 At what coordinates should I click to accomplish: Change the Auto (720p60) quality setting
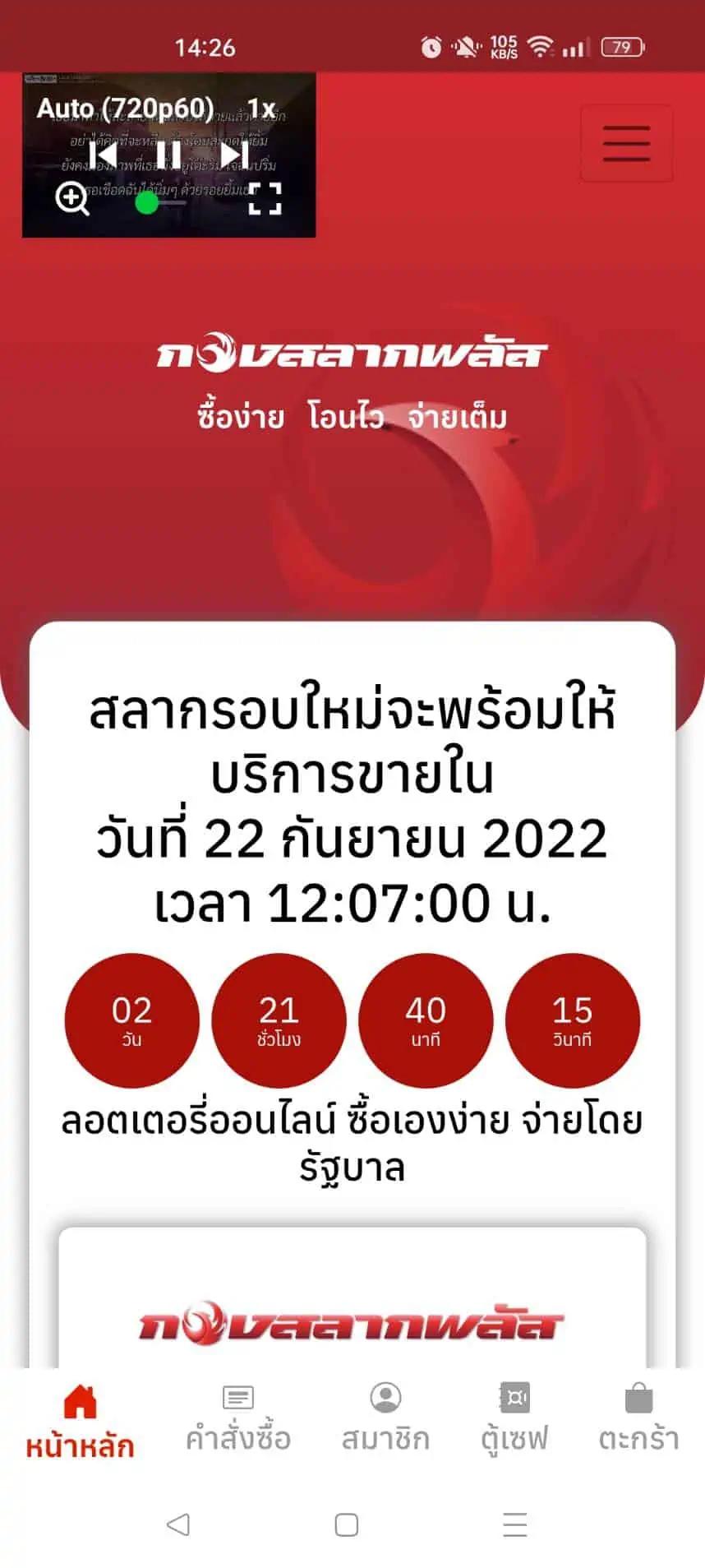[x=125, y=108]
